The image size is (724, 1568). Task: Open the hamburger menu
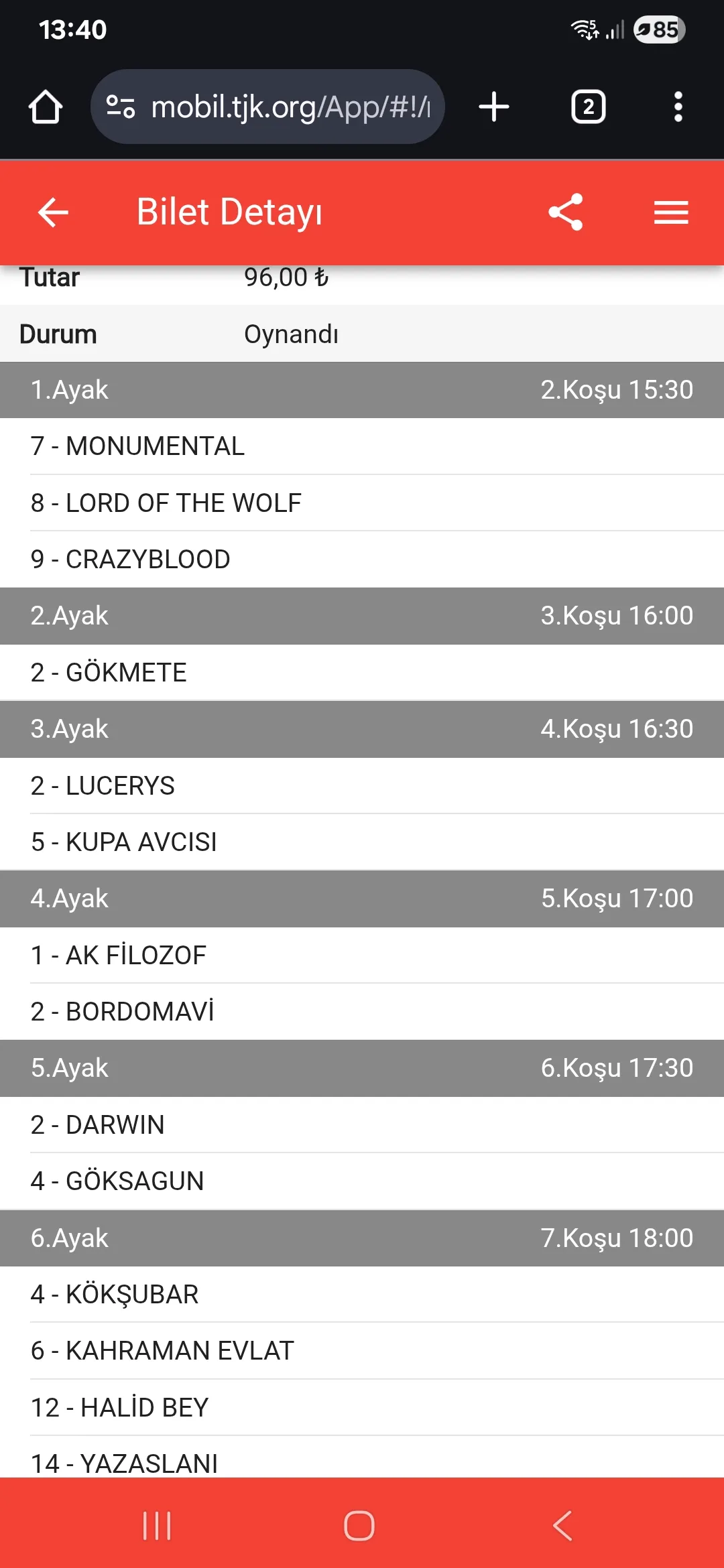pos(671,212)
